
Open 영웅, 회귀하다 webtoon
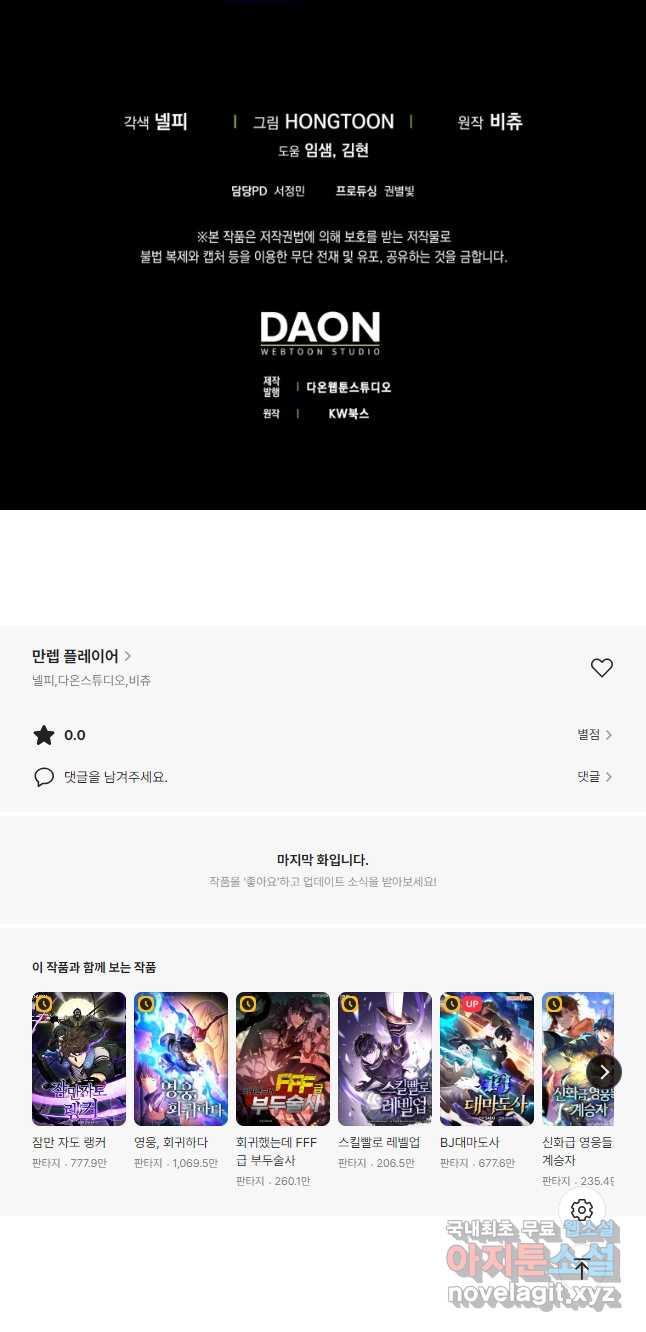tap(181, 1059)
